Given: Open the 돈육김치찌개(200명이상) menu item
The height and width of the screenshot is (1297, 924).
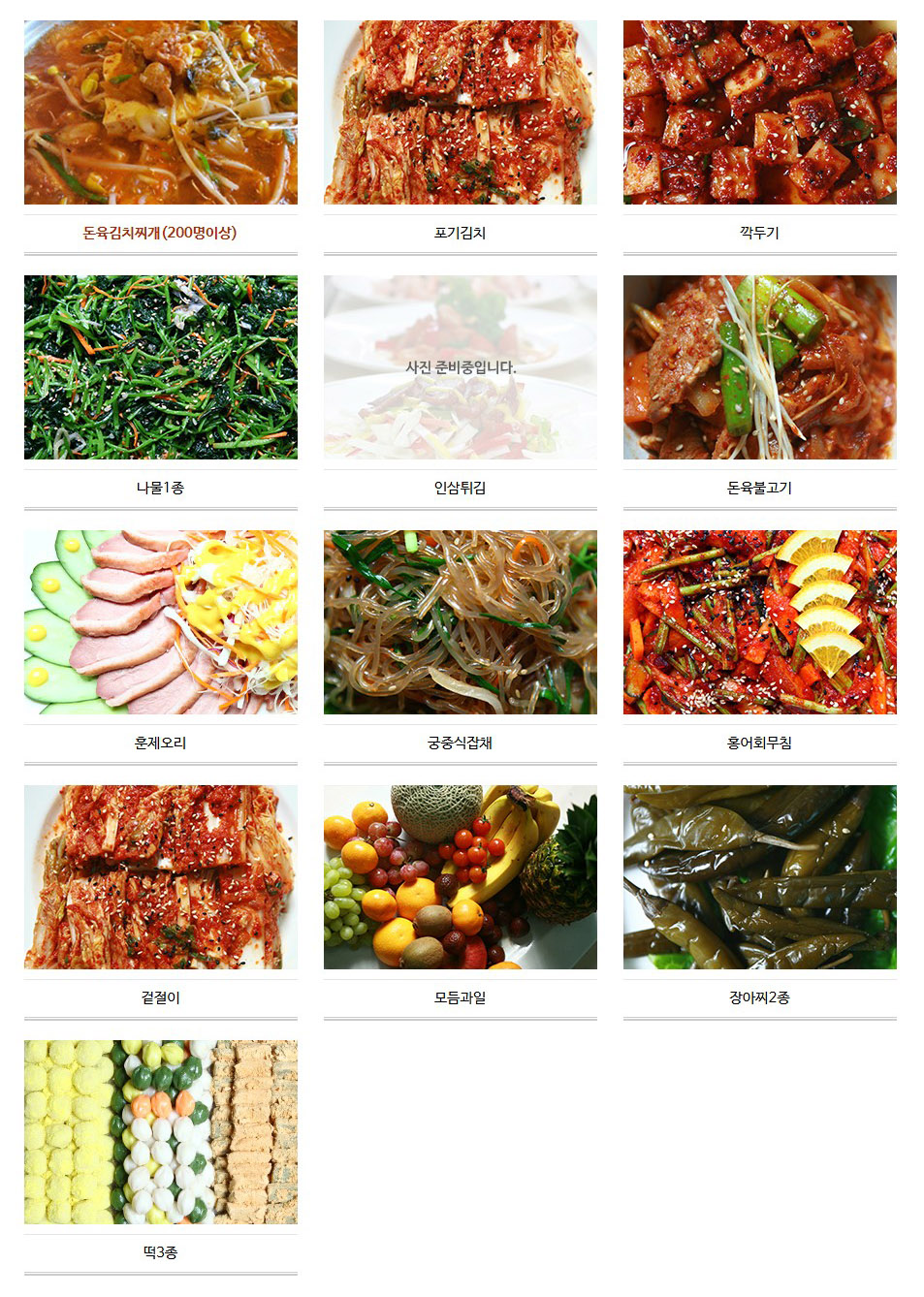Looking at the screenshot, I should [x=160, y=113].
